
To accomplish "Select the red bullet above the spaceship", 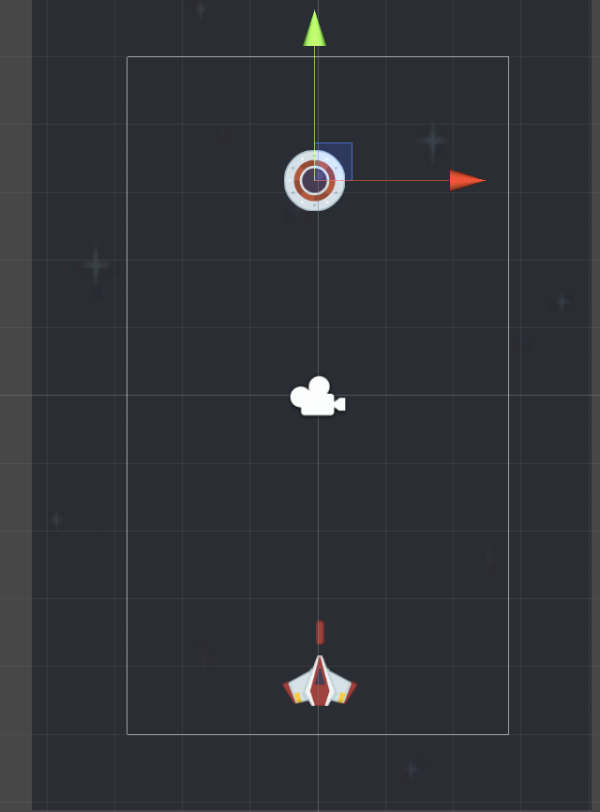I will coord(320,632).
